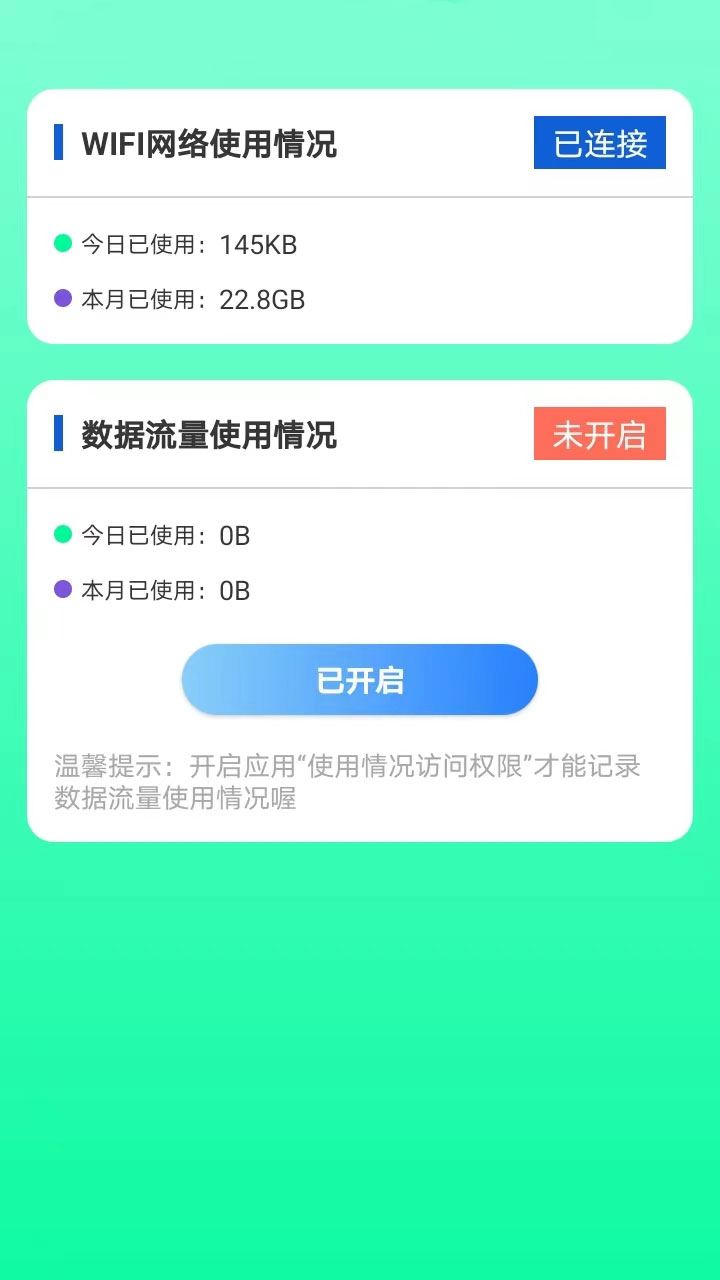Toggle mobile data via 未开启 indicator

[600, 433]
